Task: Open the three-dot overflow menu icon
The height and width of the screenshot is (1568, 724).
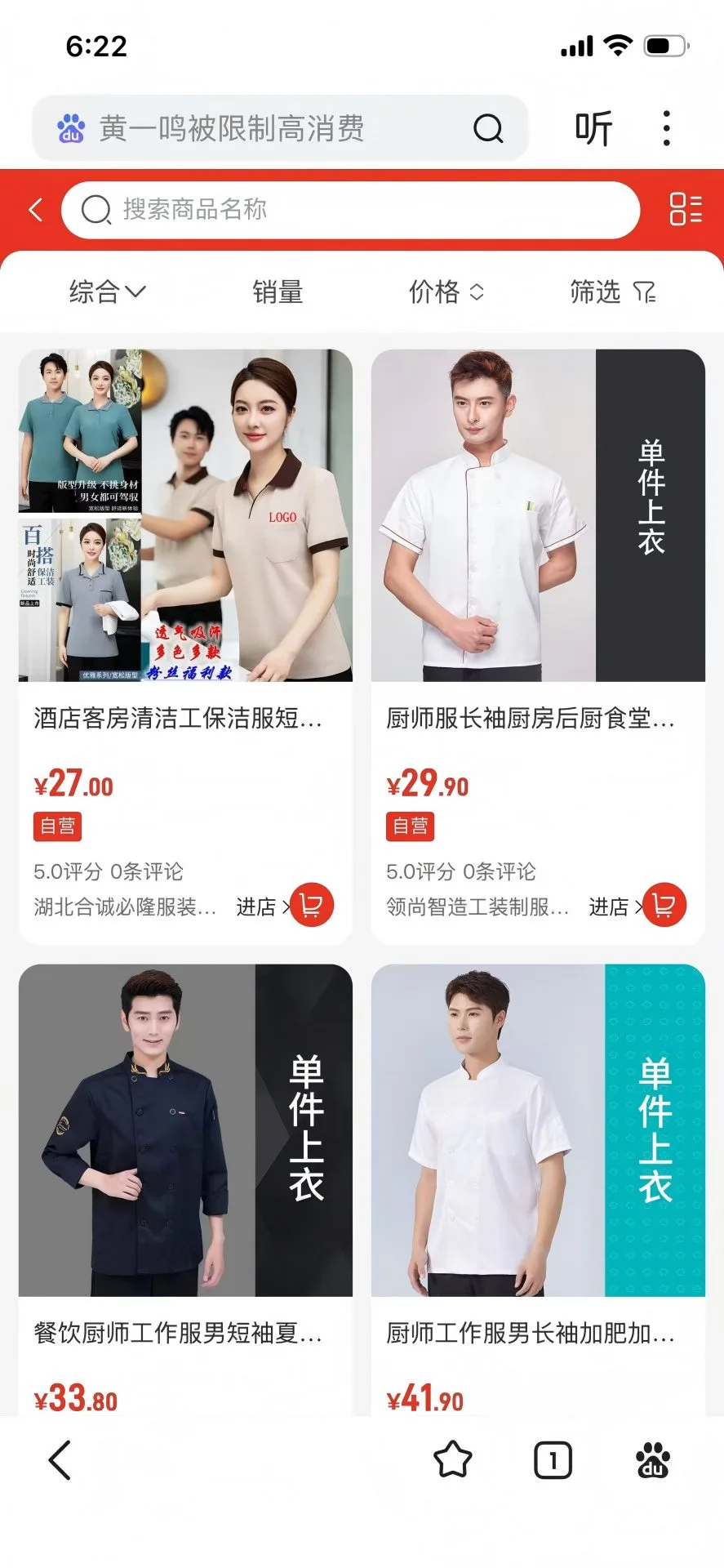Action: pyautogui.click(x=666, y=128)
